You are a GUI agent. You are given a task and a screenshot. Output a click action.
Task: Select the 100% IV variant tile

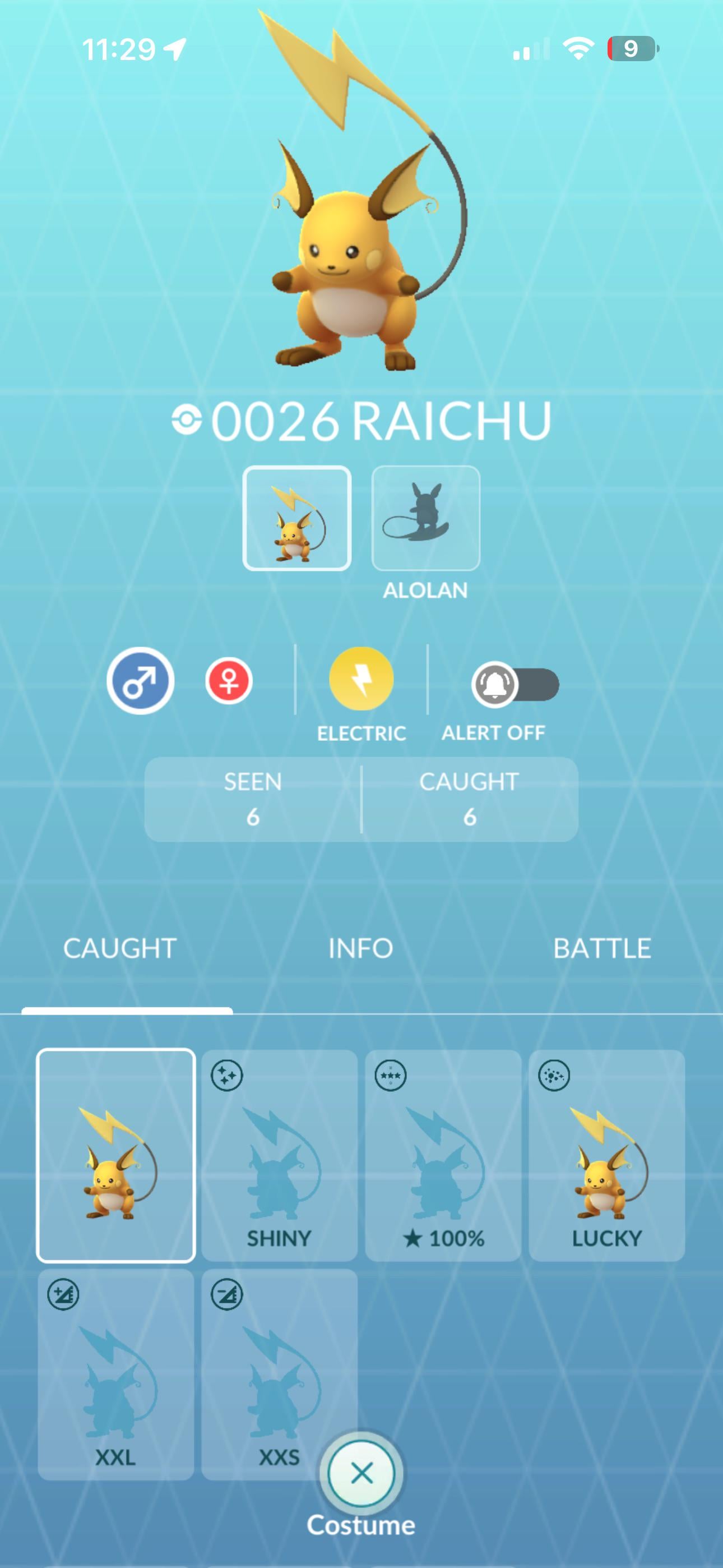[443, 1155]
